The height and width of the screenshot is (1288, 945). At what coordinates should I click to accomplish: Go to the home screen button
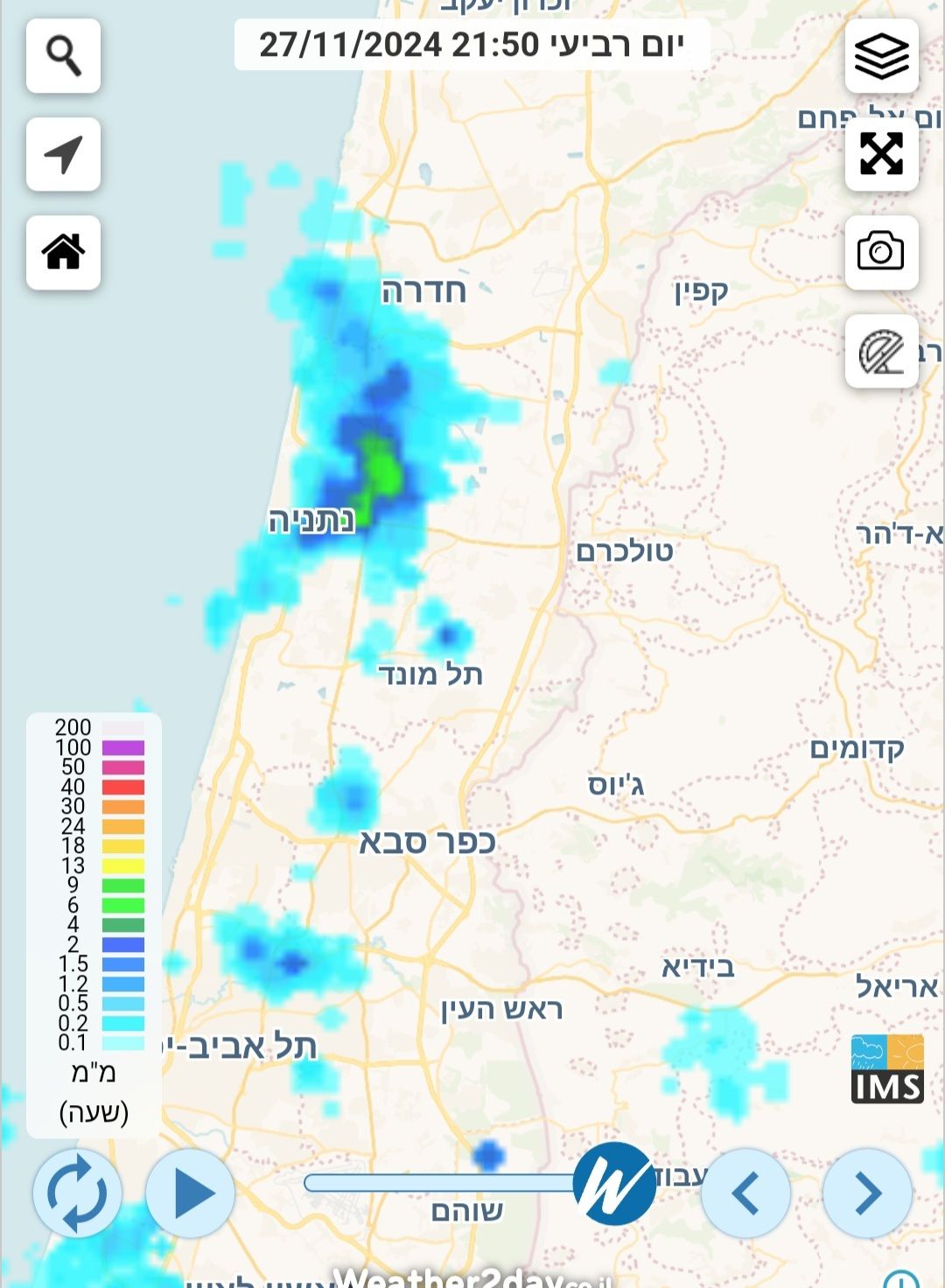(x=63, y=252)
